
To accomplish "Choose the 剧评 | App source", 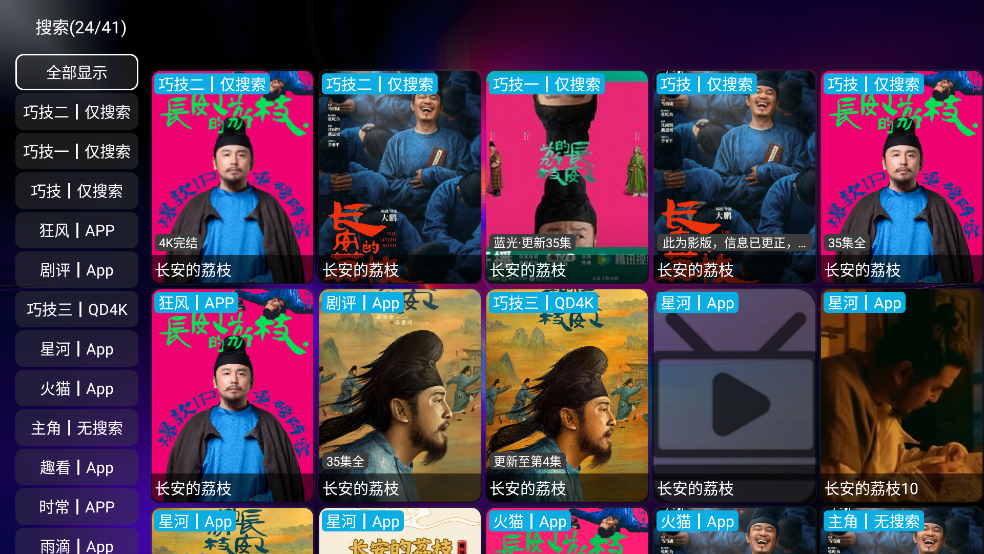I will (x=77, y=270).
